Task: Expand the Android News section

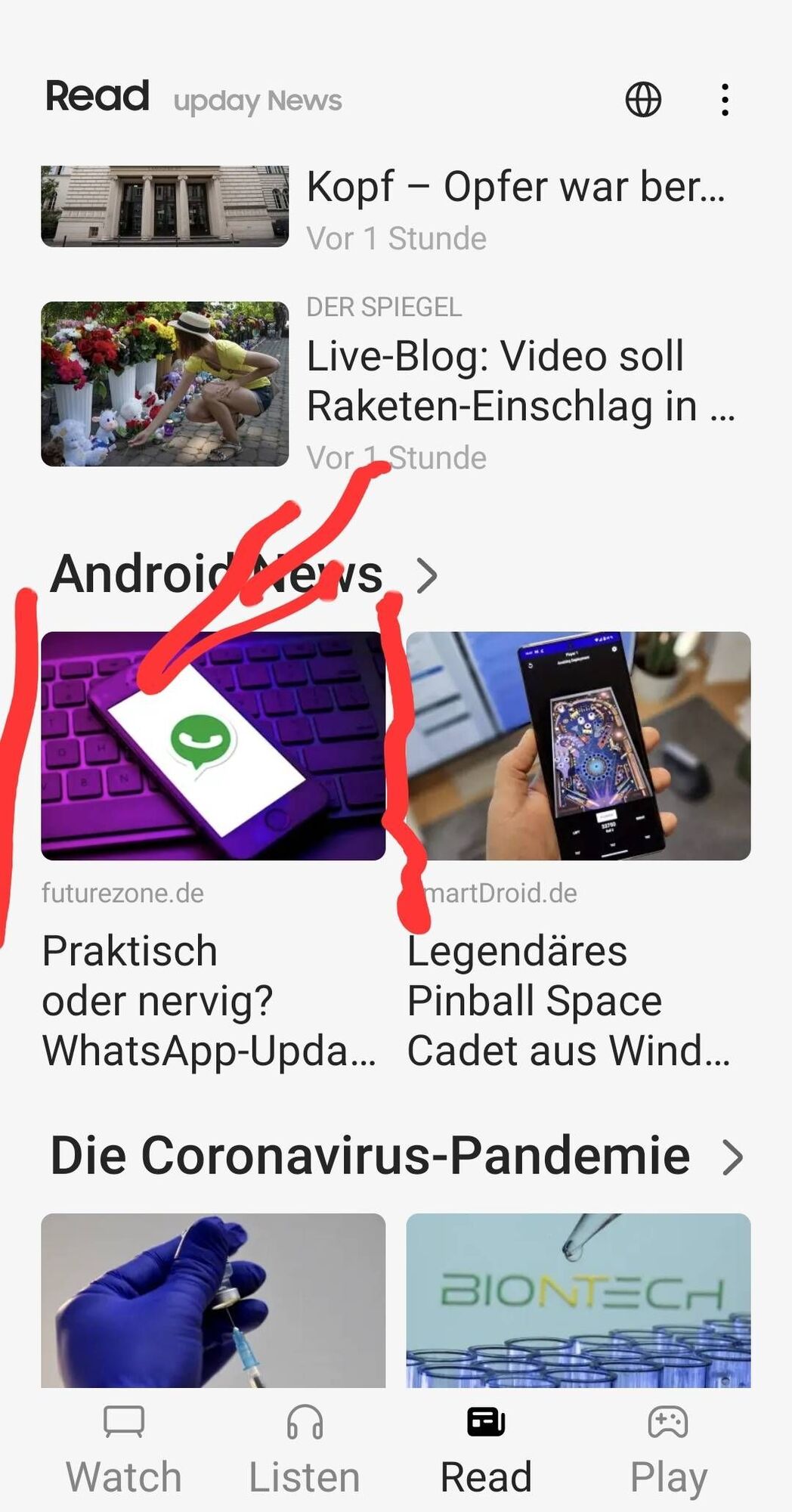Action: tap(427, 575)
